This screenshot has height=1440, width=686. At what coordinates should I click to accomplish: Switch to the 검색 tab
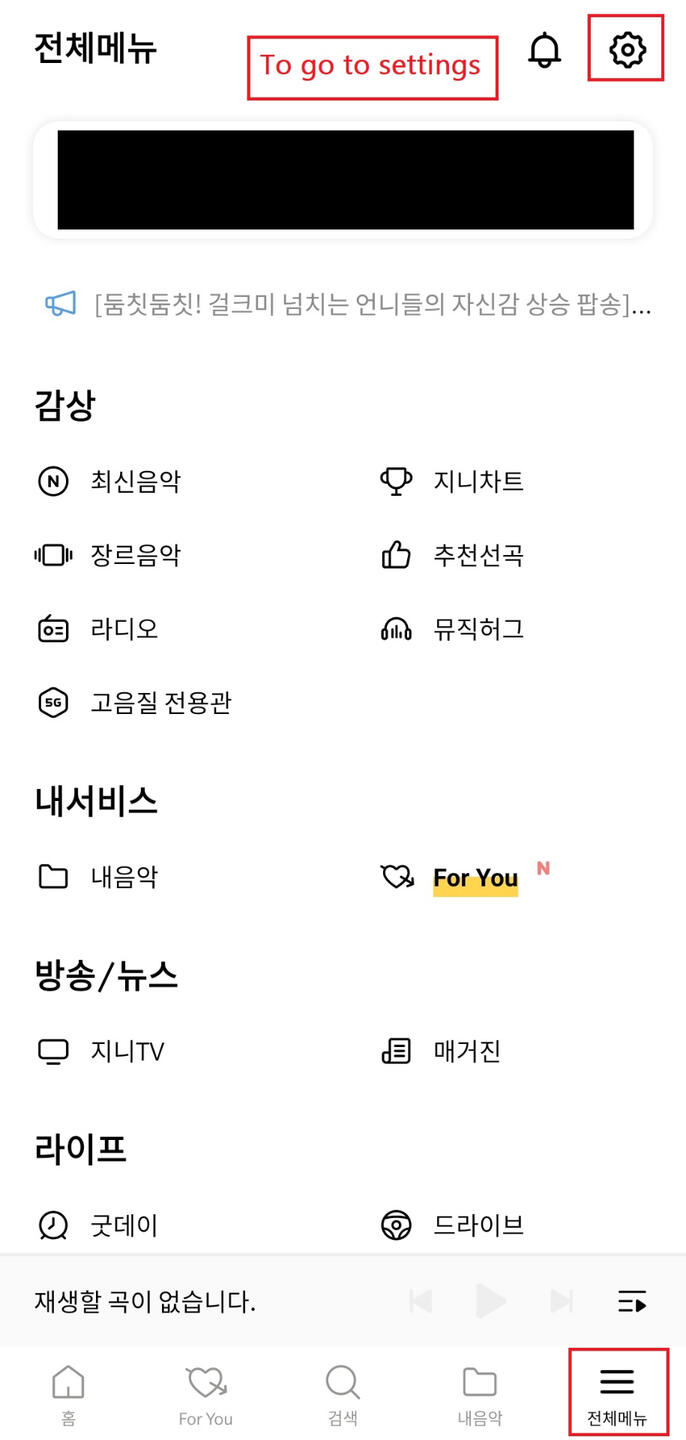[342, 1394]
